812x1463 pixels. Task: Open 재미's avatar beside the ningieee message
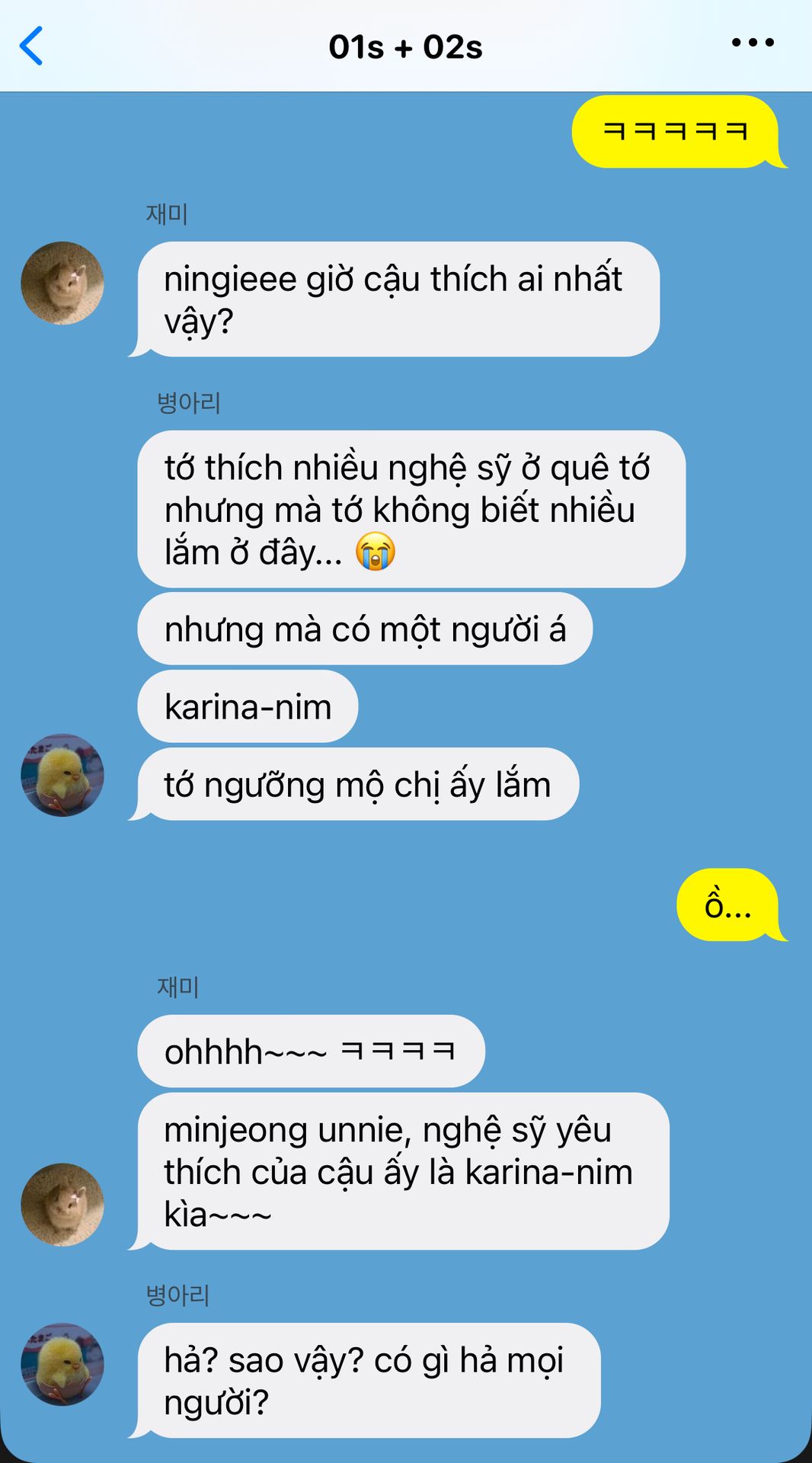(62, 283)
